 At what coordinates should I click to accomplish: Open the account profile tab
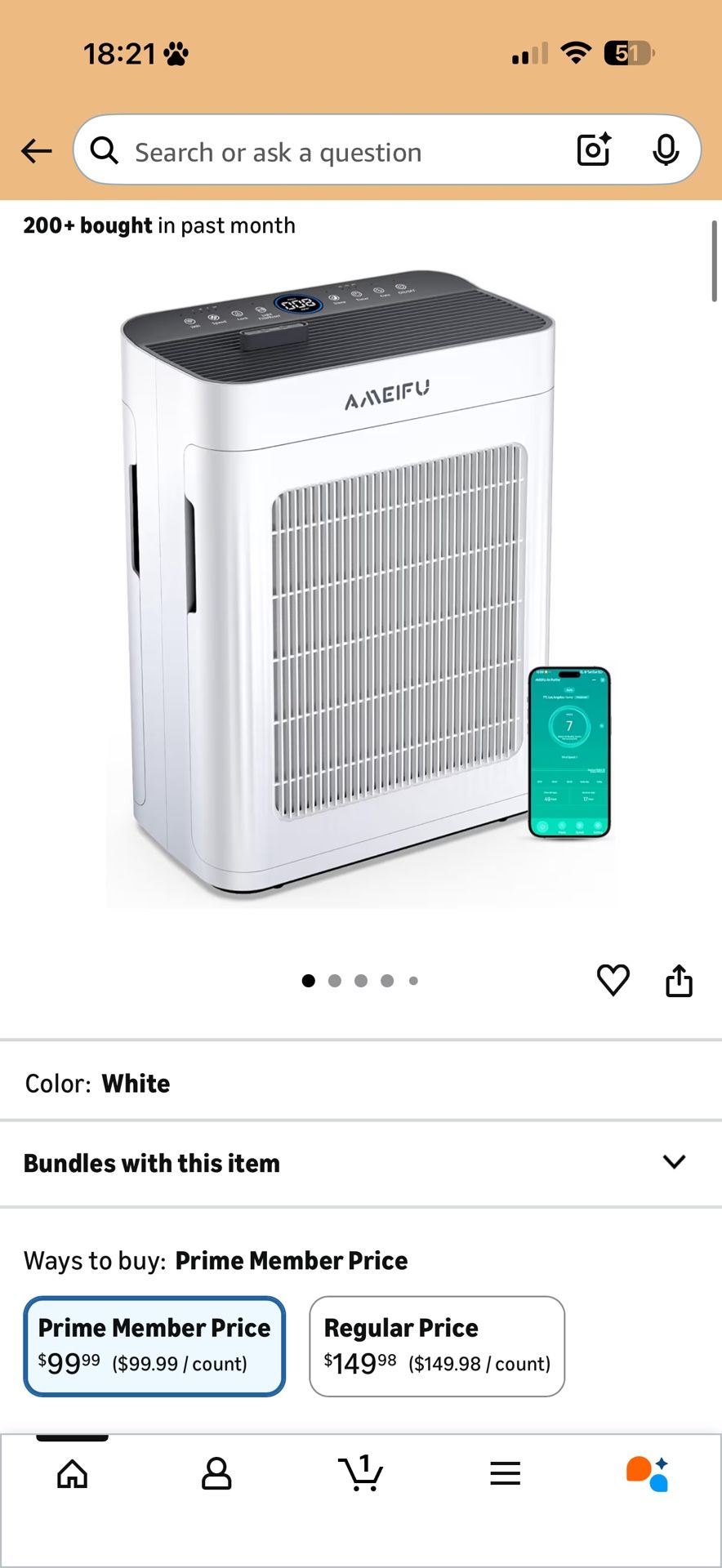216,1474
